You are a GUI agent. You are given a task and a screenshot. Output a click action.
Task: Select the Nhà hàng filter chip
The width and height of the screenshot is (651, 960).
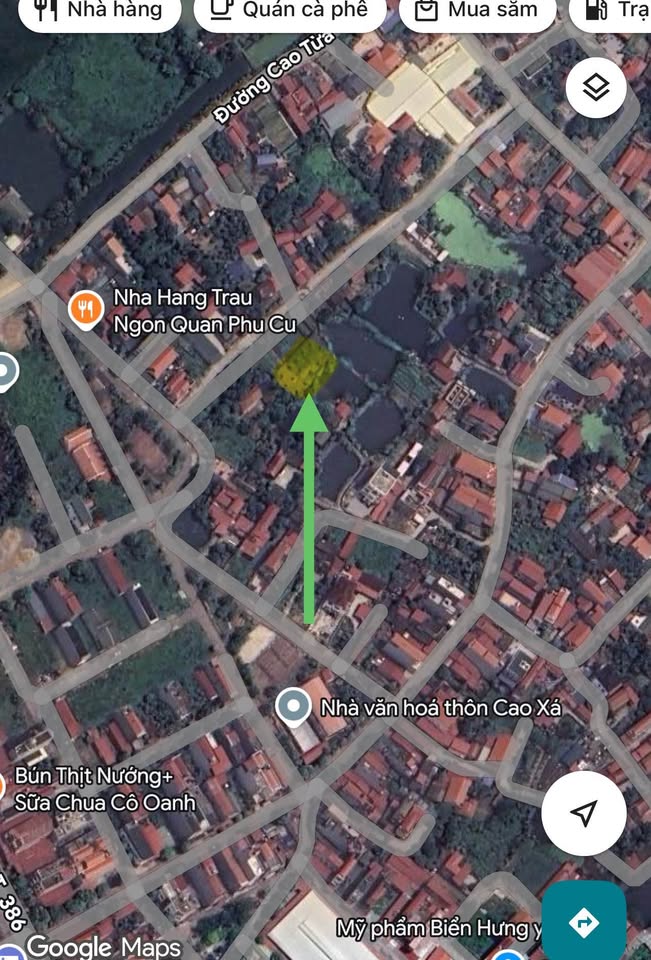(98, 12)
